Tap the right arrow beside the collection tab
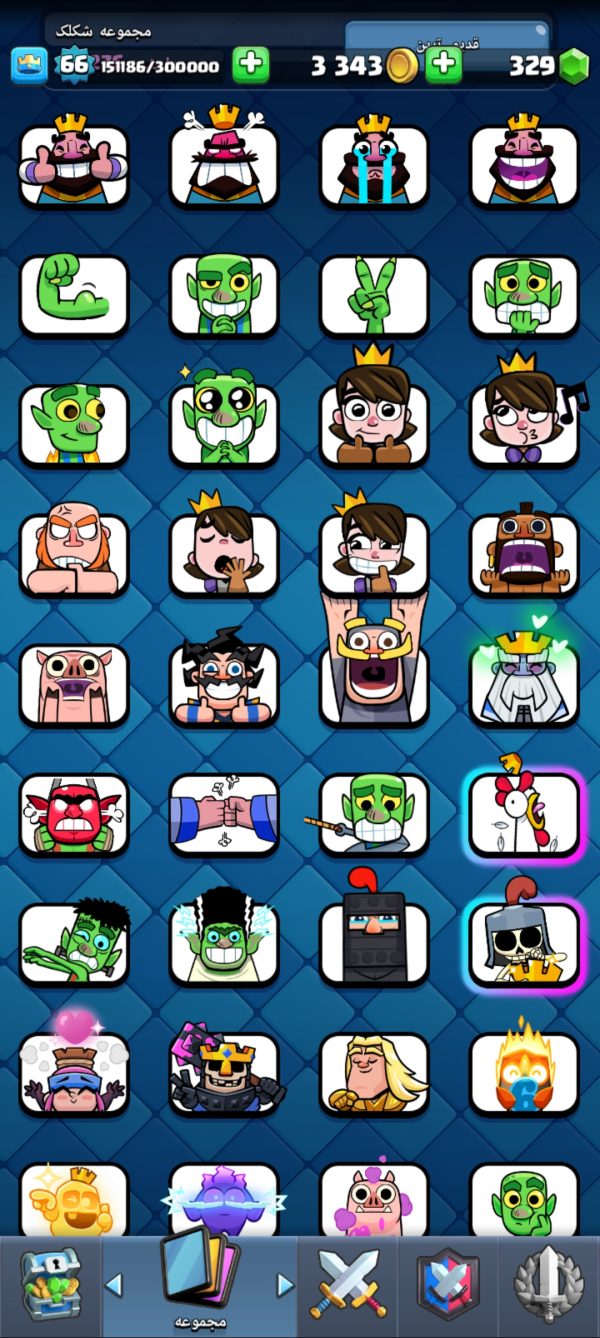This screenshot has height=1338, width=600. click(x=285, y=1285)
